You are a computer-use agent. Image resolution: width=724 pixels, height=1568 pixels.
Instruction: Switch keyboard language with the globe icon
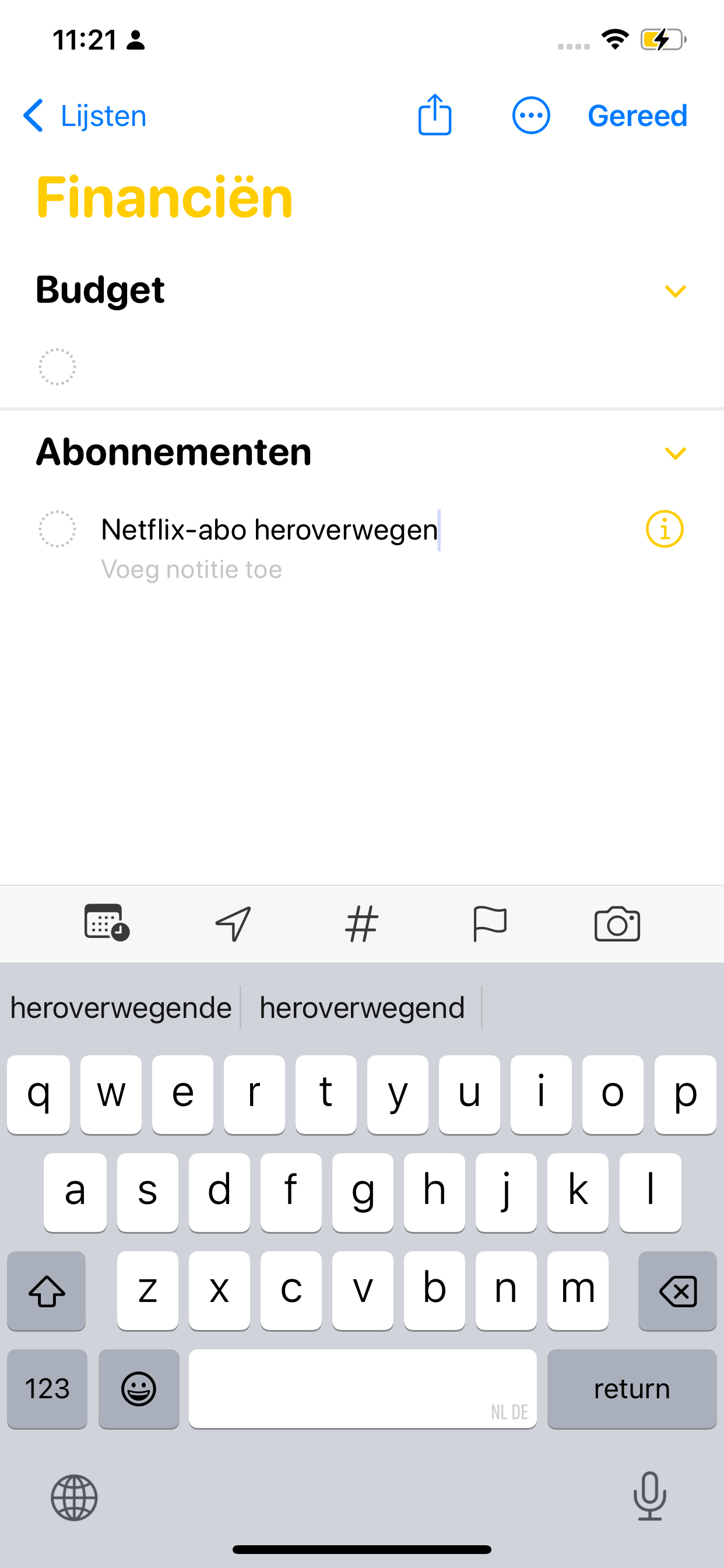tap(73, 1498)
